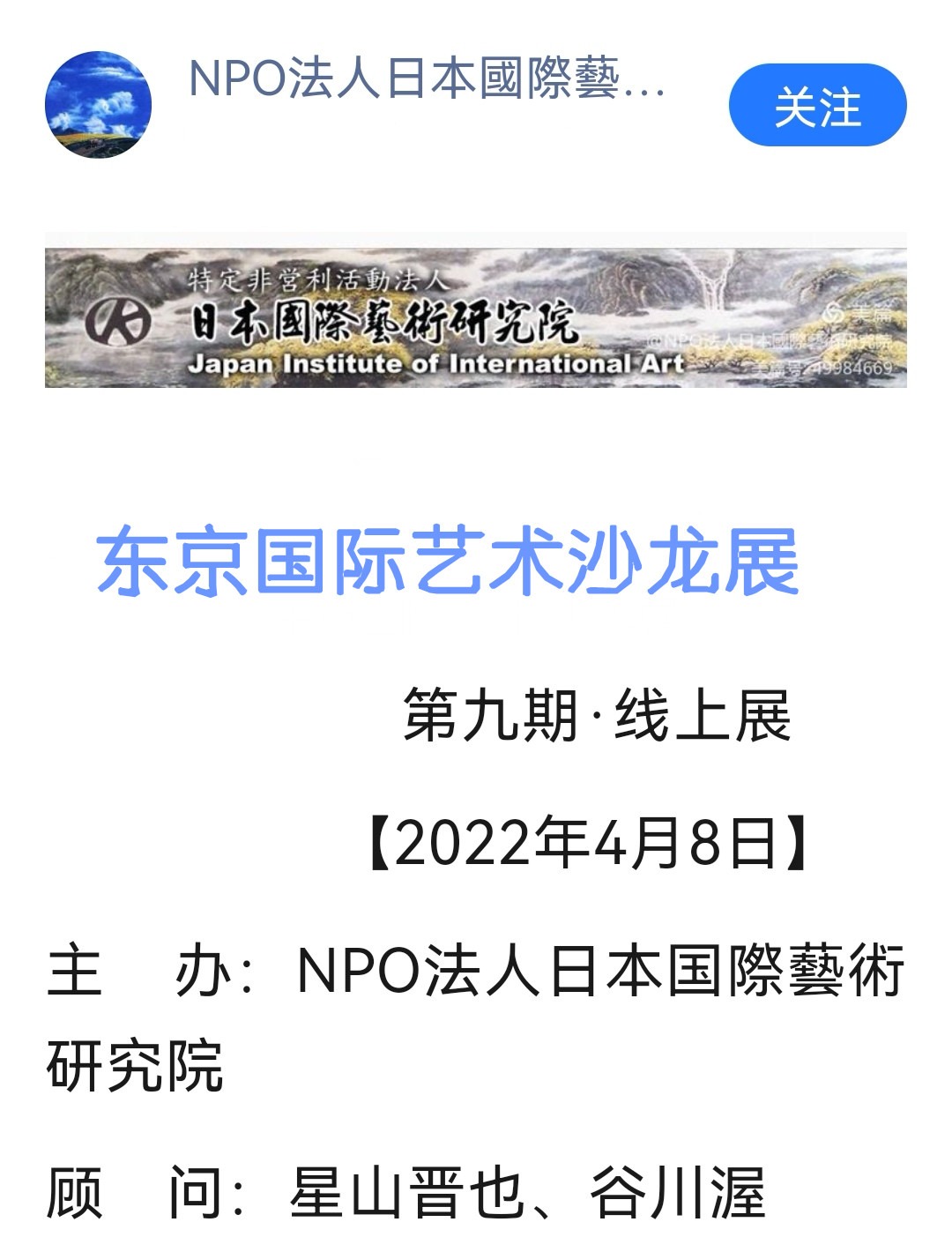
Task: Open the NPO法人日本國際藝 account name
Action: coord(427,79)
